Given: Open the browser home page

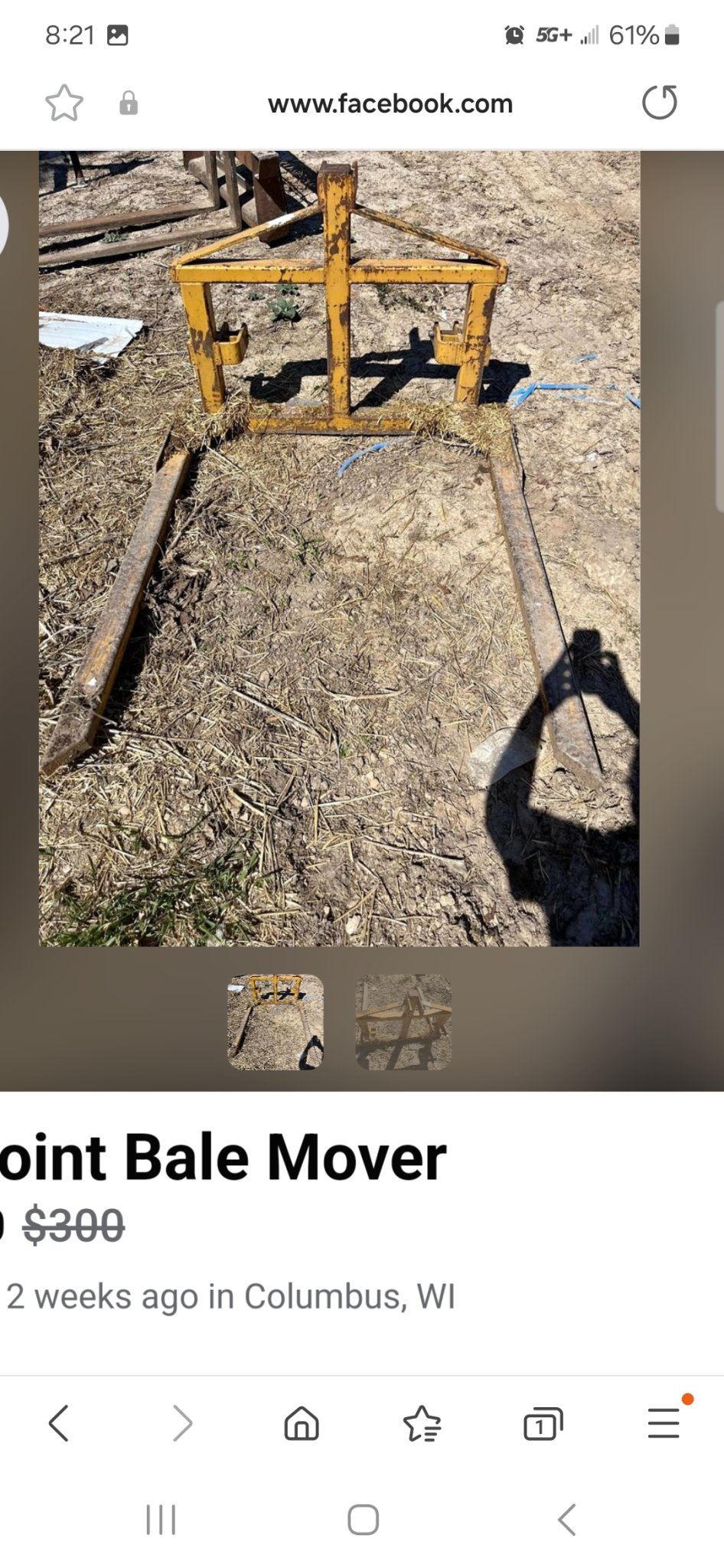Looking at the screenshot, I should point(302,1423).
